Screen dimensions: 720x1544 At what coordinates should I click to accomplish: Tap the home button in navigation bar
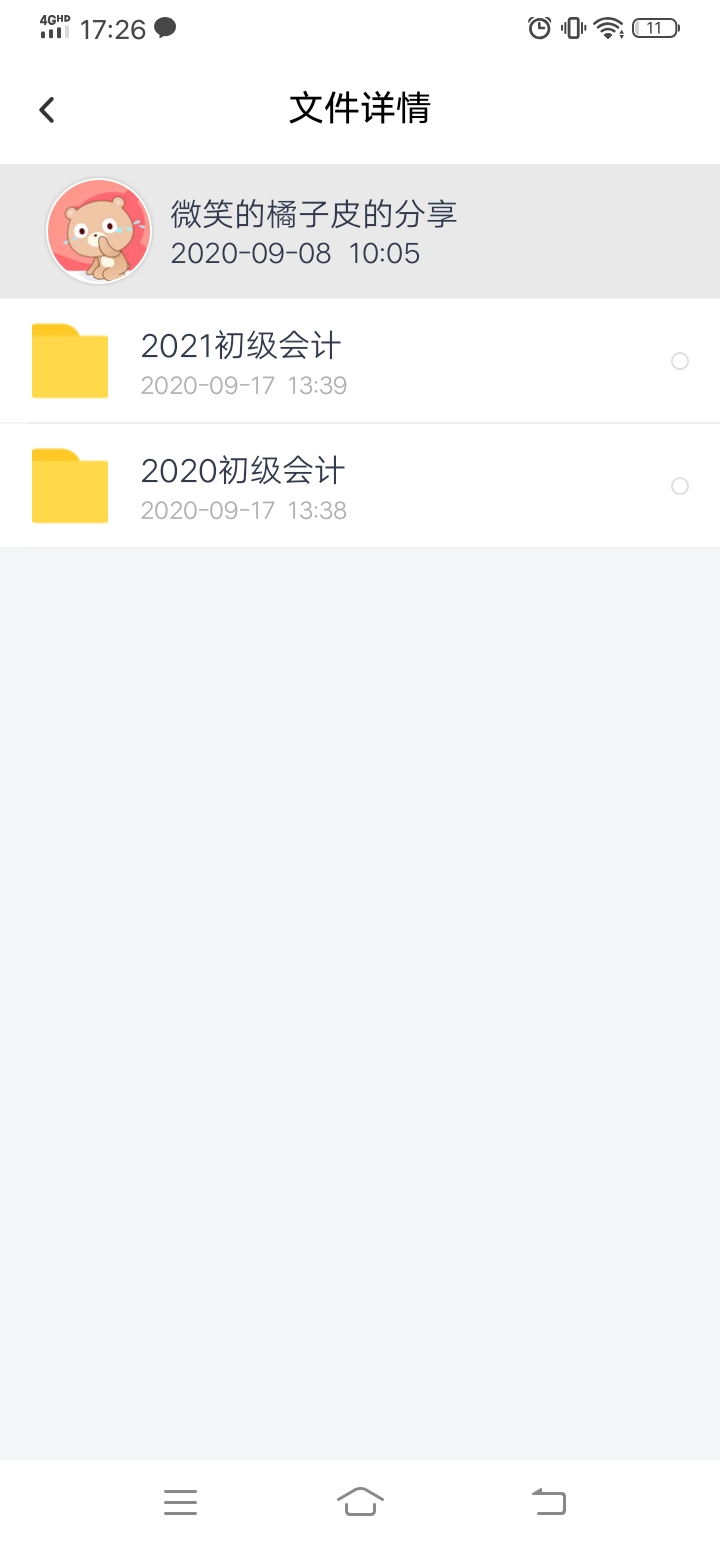[359, 1501]
